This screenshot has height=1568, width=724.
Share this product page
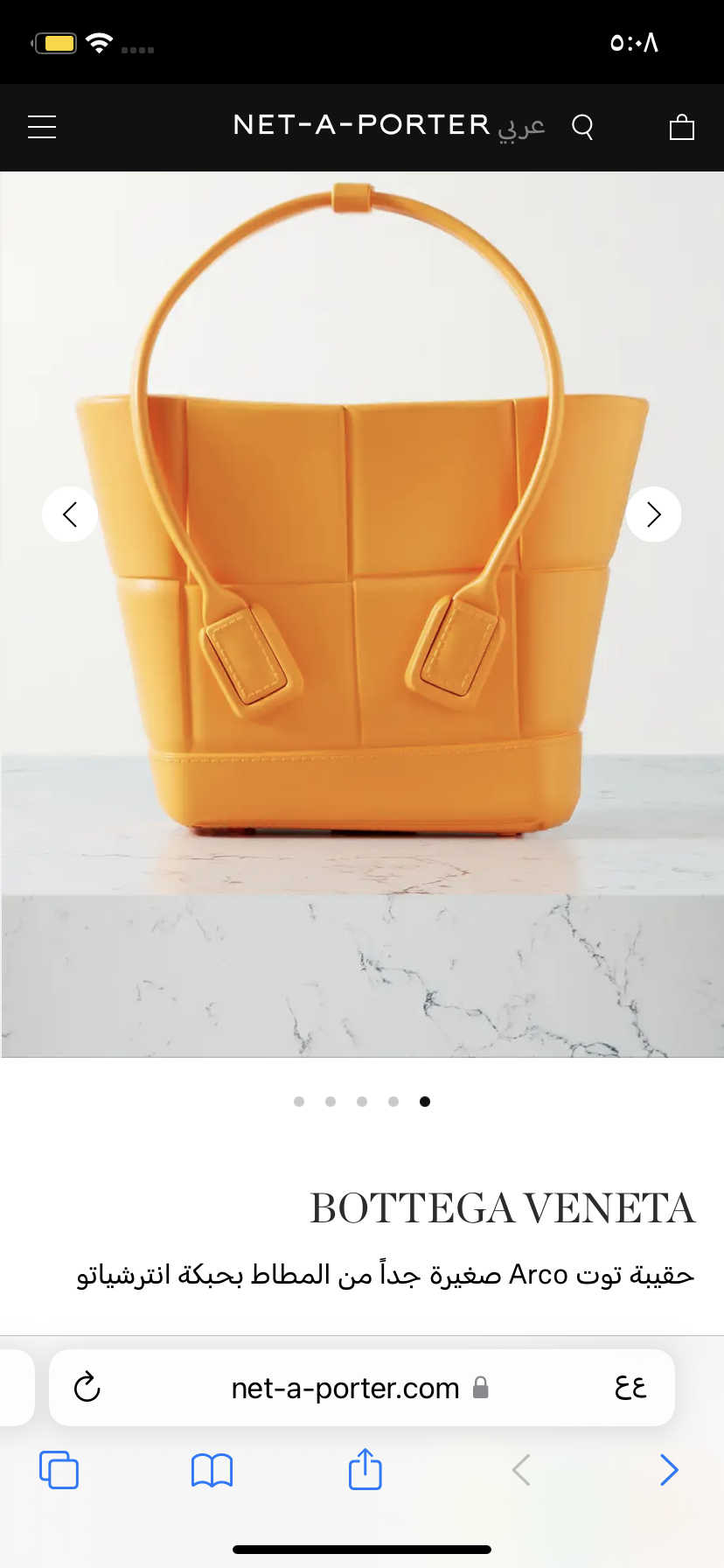[365, 1469]
